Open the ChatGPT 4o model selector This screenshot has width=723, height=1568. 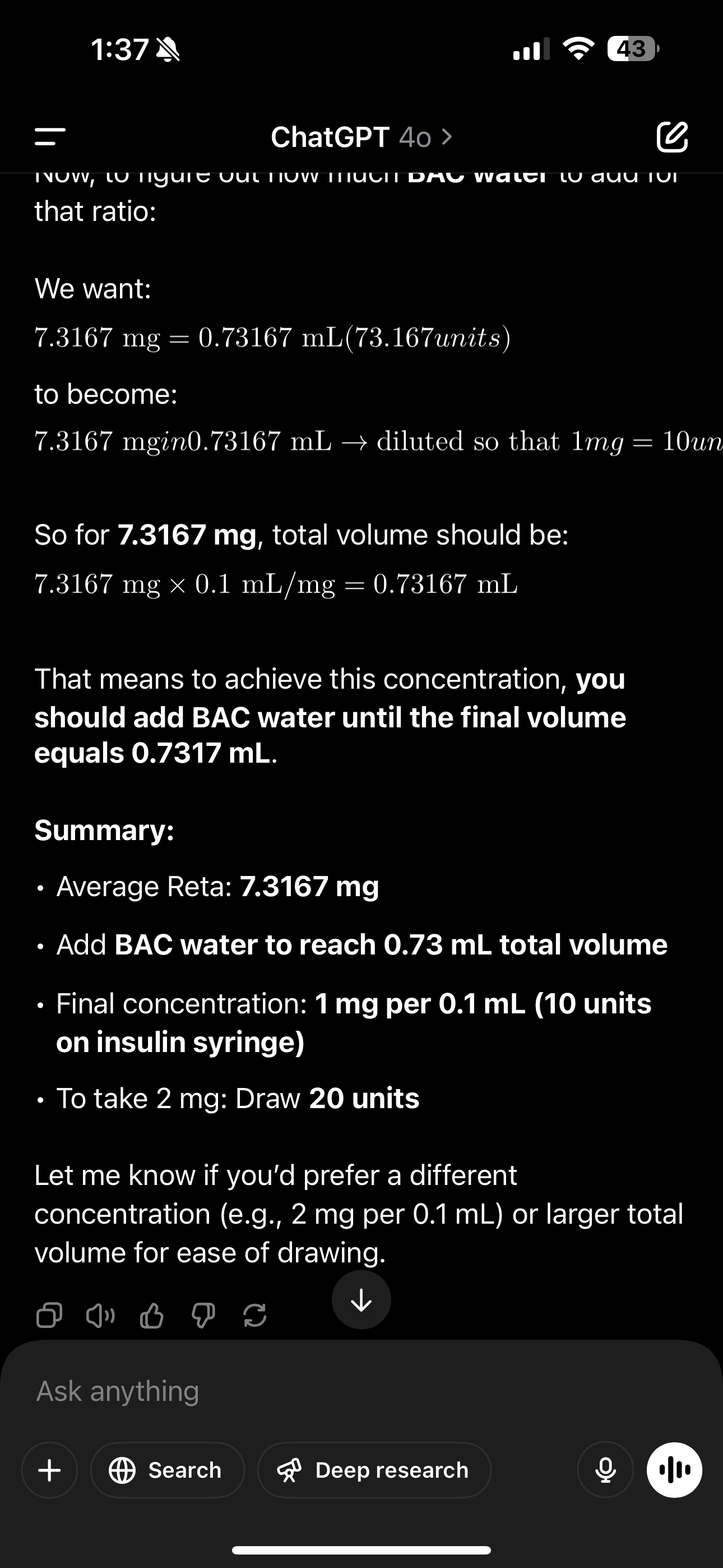point(361,137)
